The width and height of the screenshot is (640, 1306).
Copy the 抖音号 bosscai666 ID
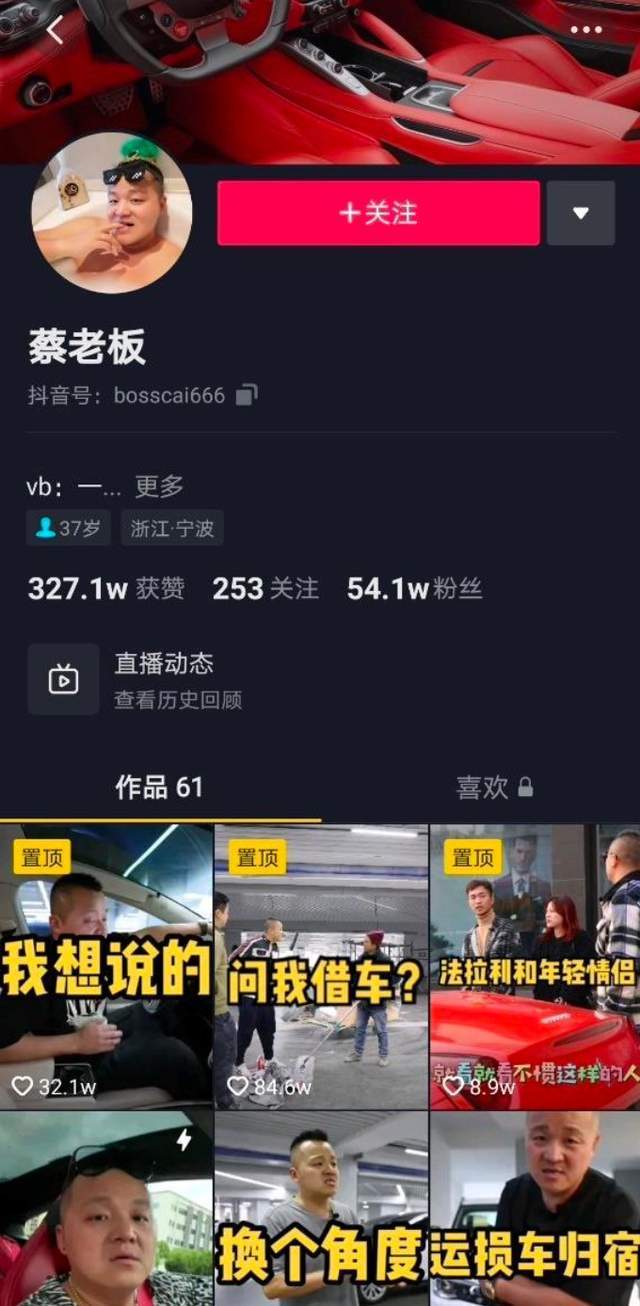(x=246, y=395)
